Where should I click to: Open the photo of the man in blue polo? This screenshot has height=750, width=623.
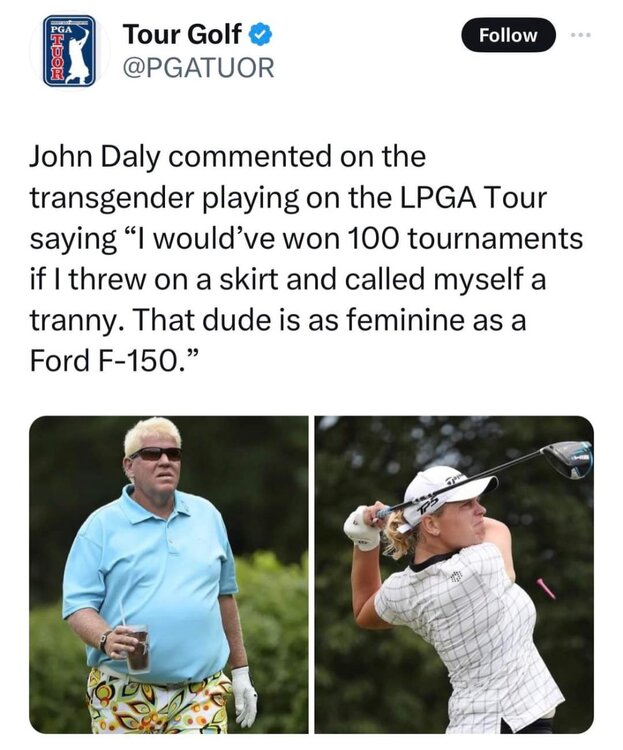(168, 574)
